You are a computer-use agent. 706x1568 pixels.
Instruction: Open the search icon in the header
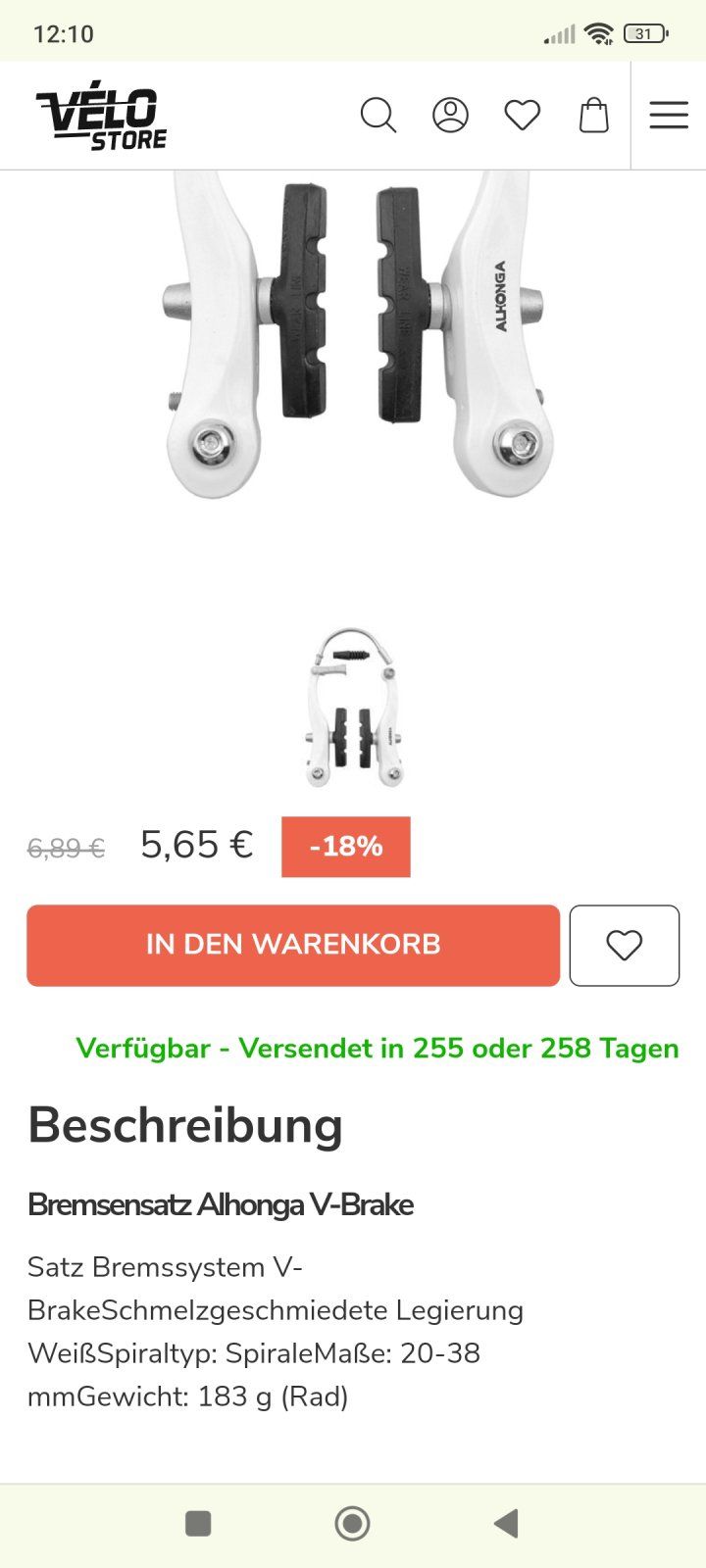378,116
